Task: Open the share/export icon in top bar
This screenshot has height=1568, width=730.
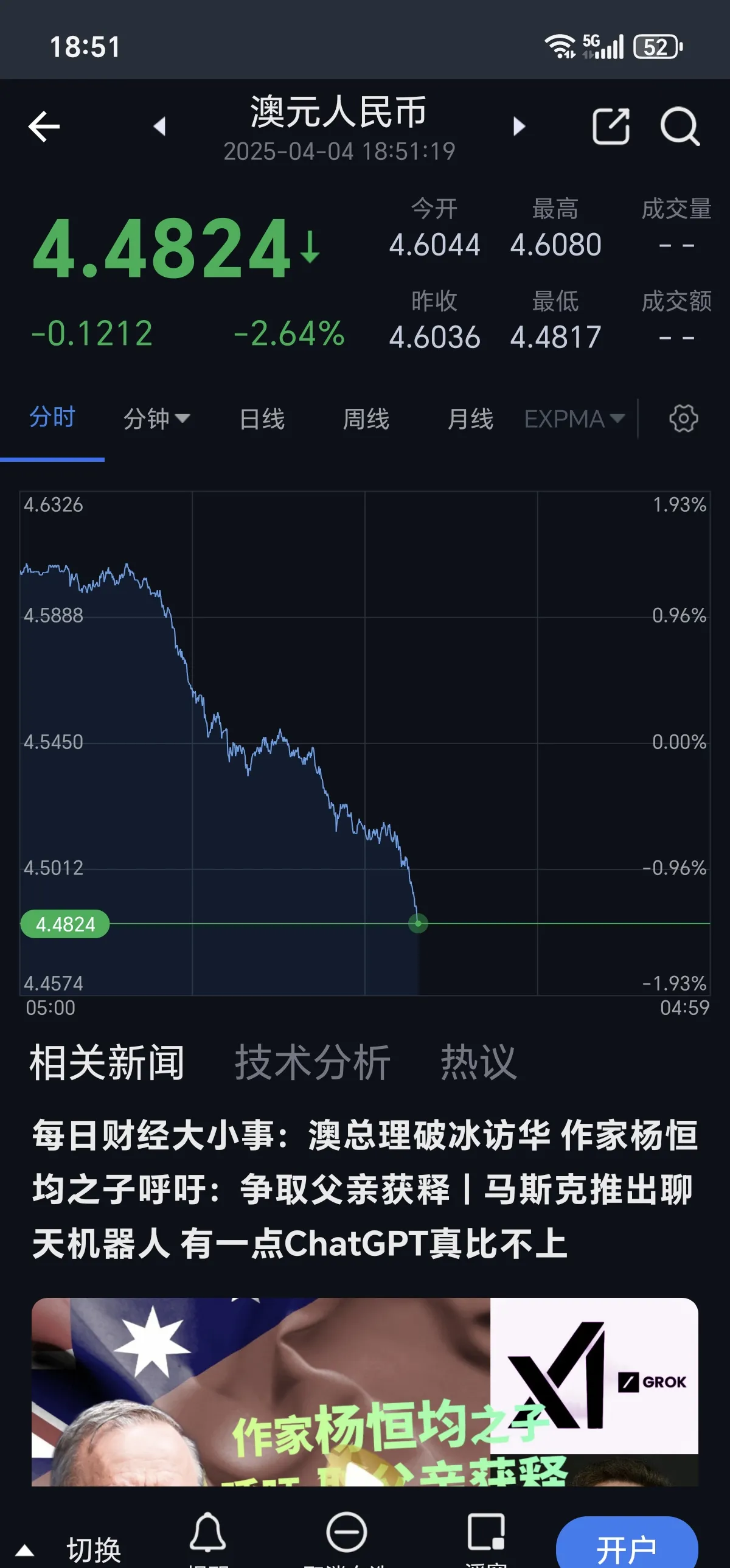Action: (611, 128)
